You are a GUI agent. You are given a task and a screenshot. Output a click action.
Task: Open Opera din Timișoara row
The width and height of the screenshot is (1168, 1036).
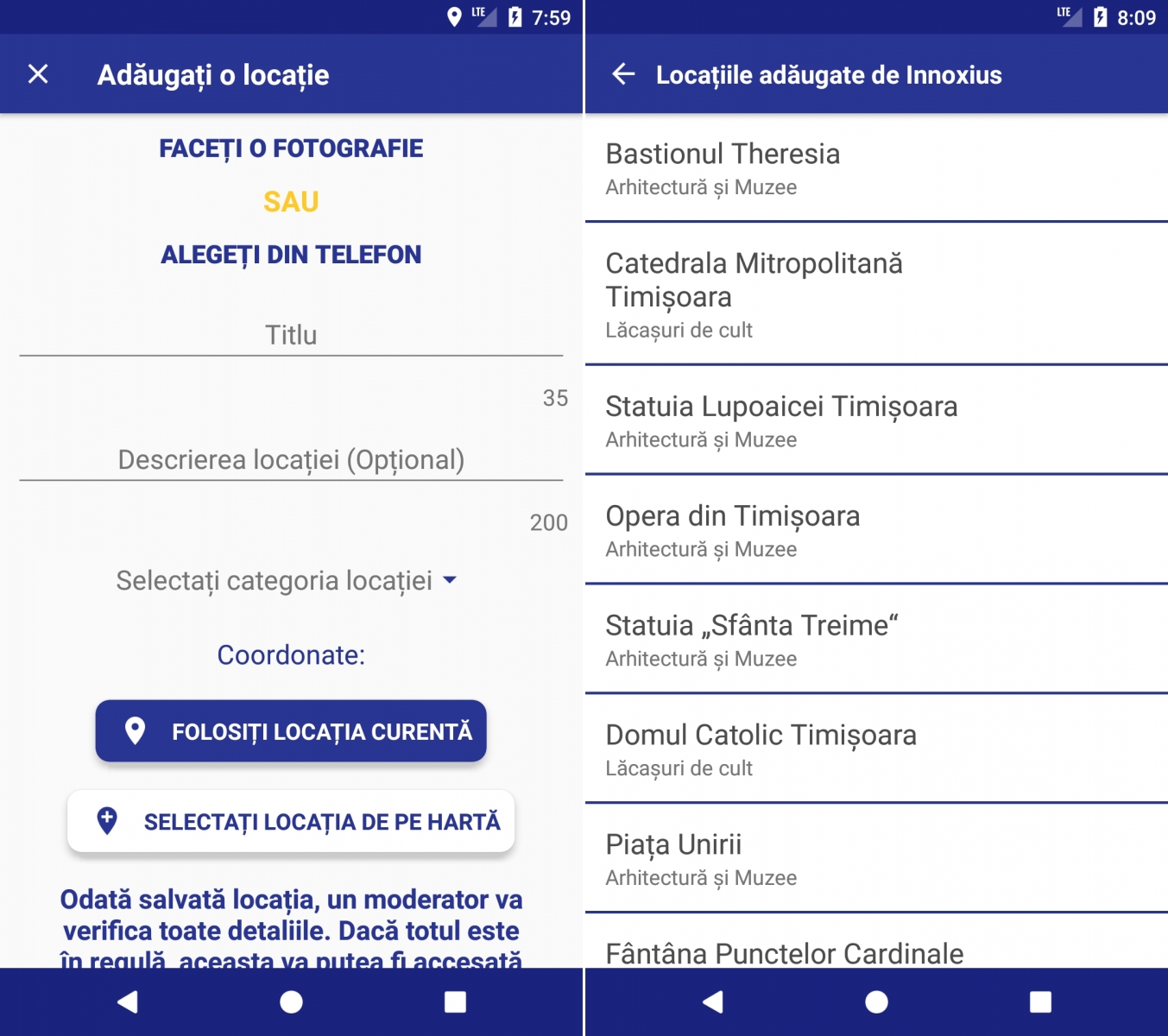875,530
